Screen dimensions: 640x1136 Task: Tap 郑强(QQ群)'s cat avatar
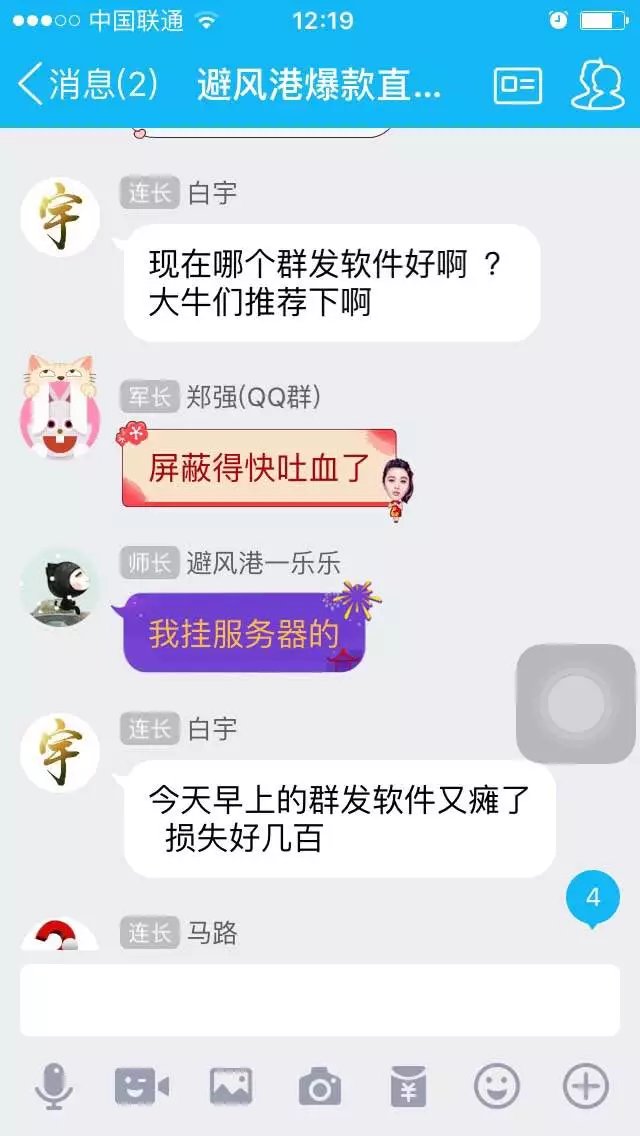(x=60, y=404)
